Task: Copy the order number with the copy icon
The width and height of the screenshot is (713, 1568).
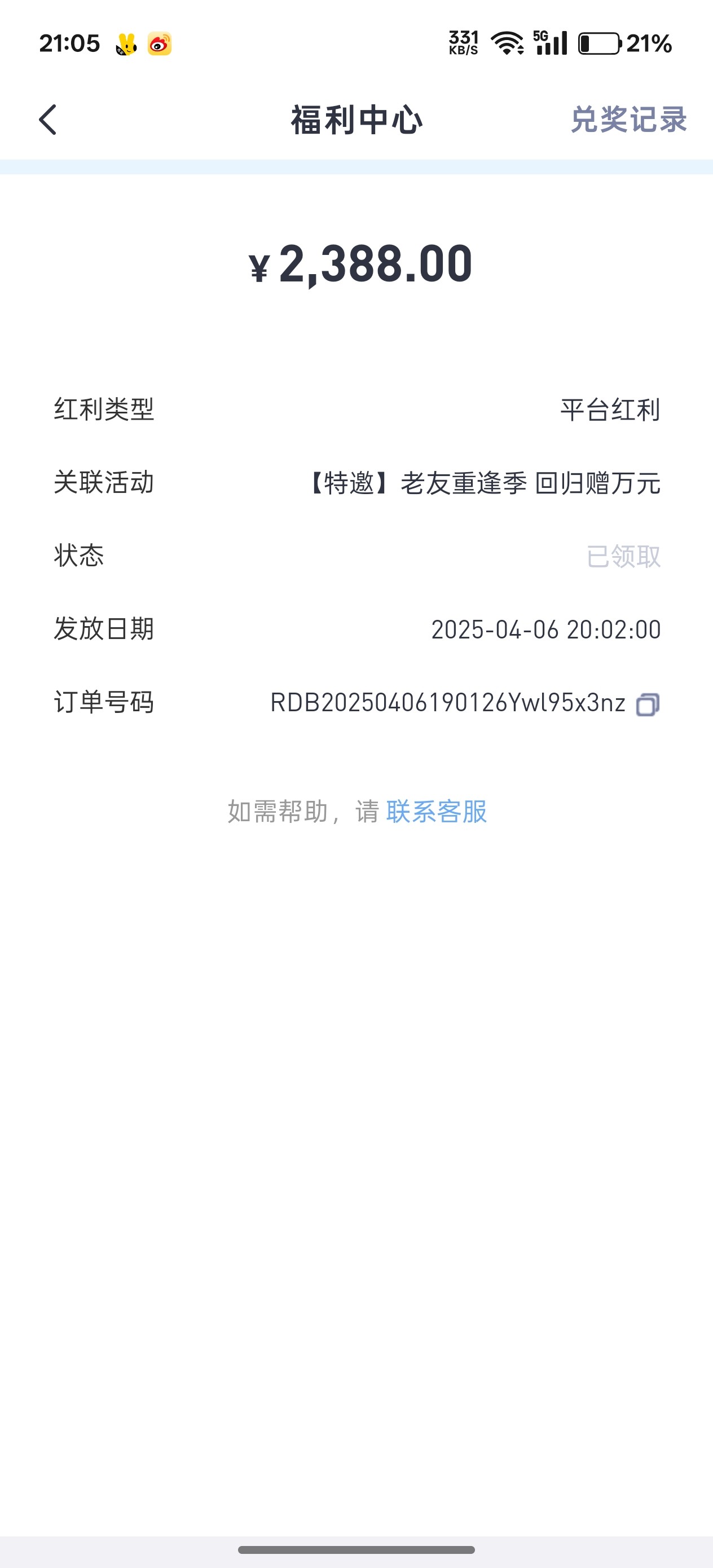Action: 647,705
